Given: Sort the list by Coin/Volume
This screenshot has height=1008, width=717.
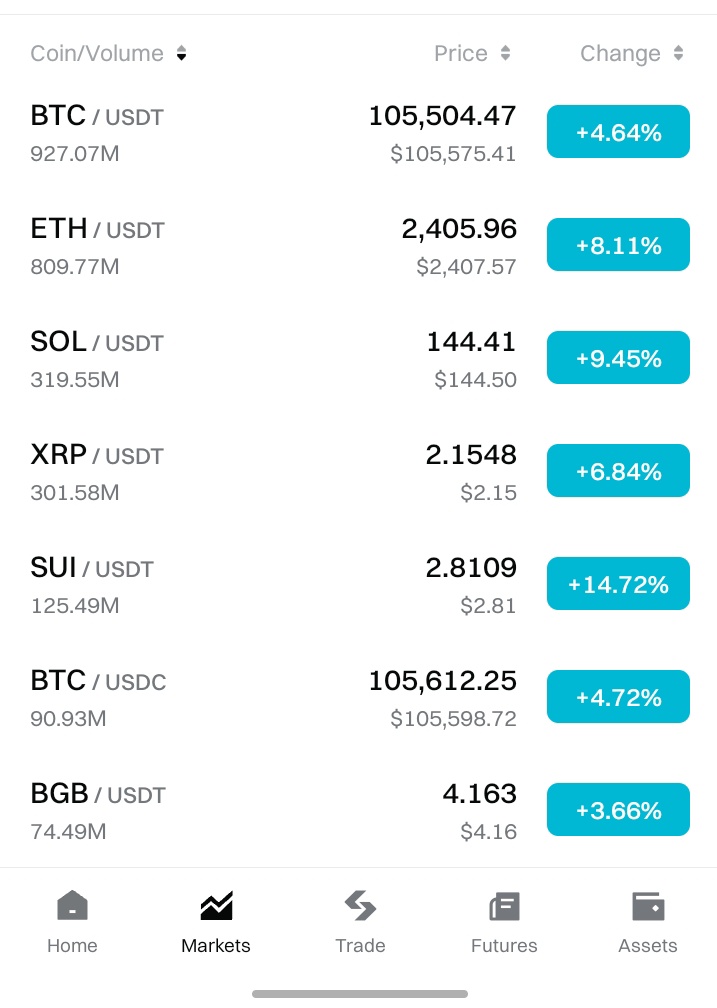Looking at the screenshot, I should (x=108, y=54).
